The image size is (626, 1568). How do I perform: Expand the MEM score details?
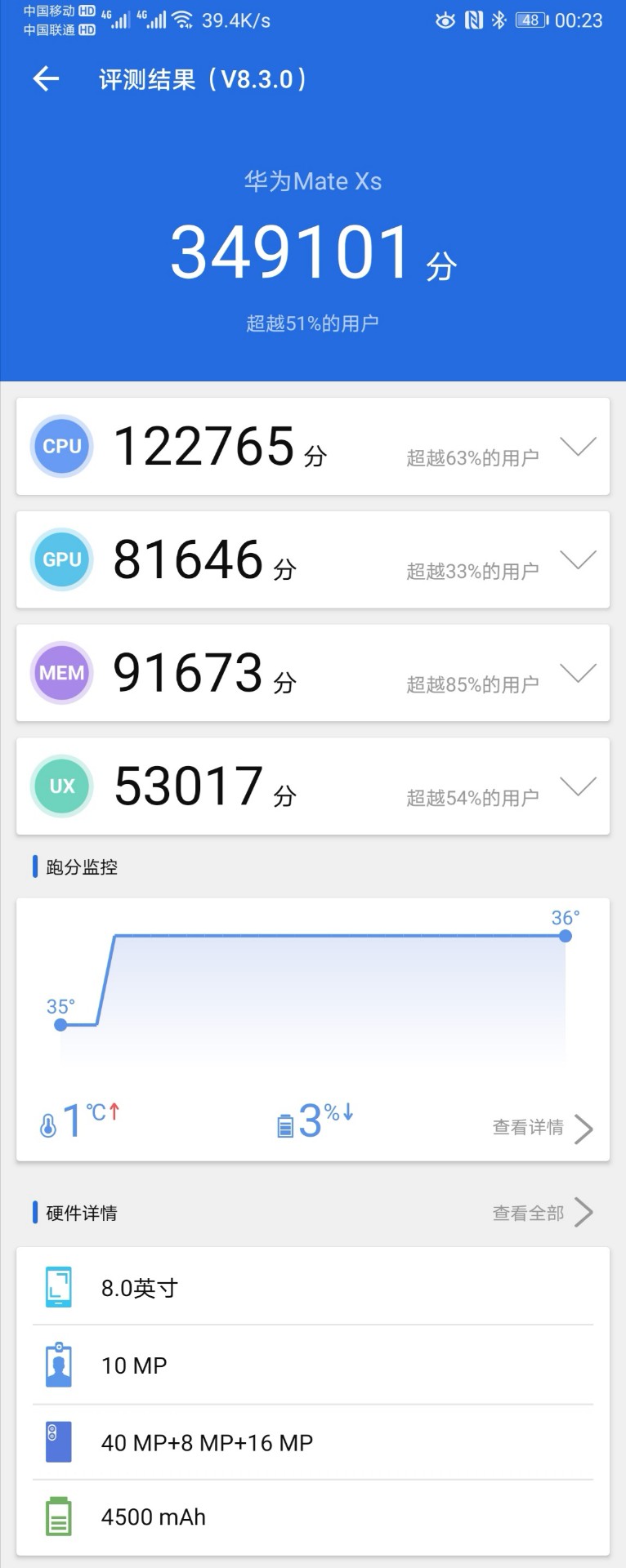click(x=578, y=673)
